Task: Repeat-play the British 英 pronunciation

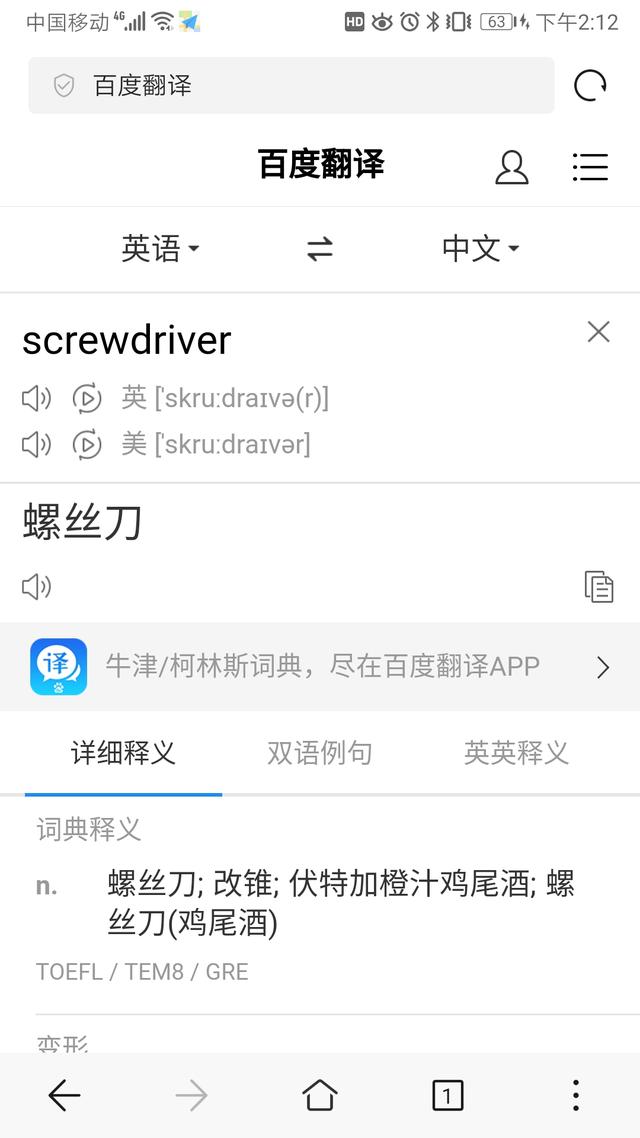Action: click(x=86, y=398)
